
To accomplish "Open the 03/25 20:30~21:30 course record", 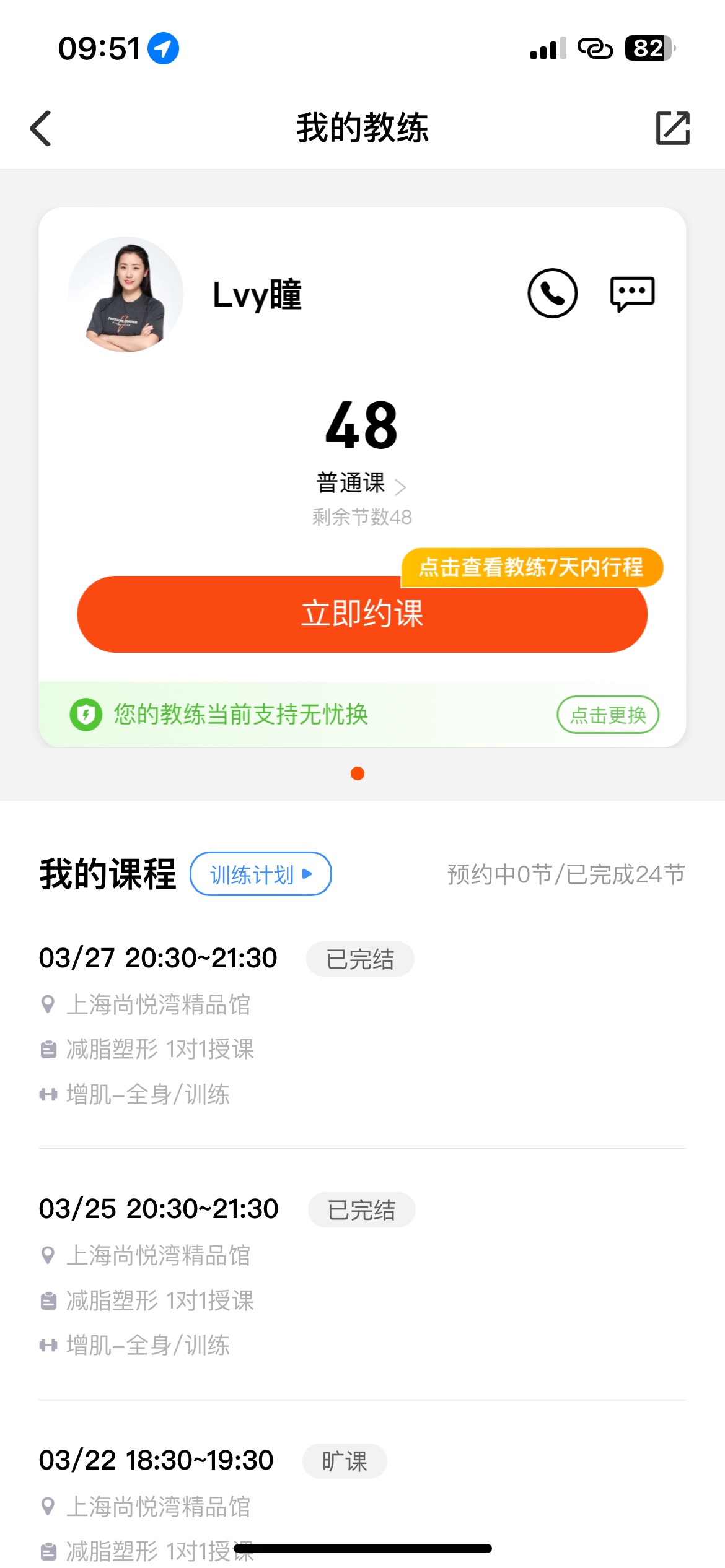I will pyautogui.click(x=362, y=1276).
